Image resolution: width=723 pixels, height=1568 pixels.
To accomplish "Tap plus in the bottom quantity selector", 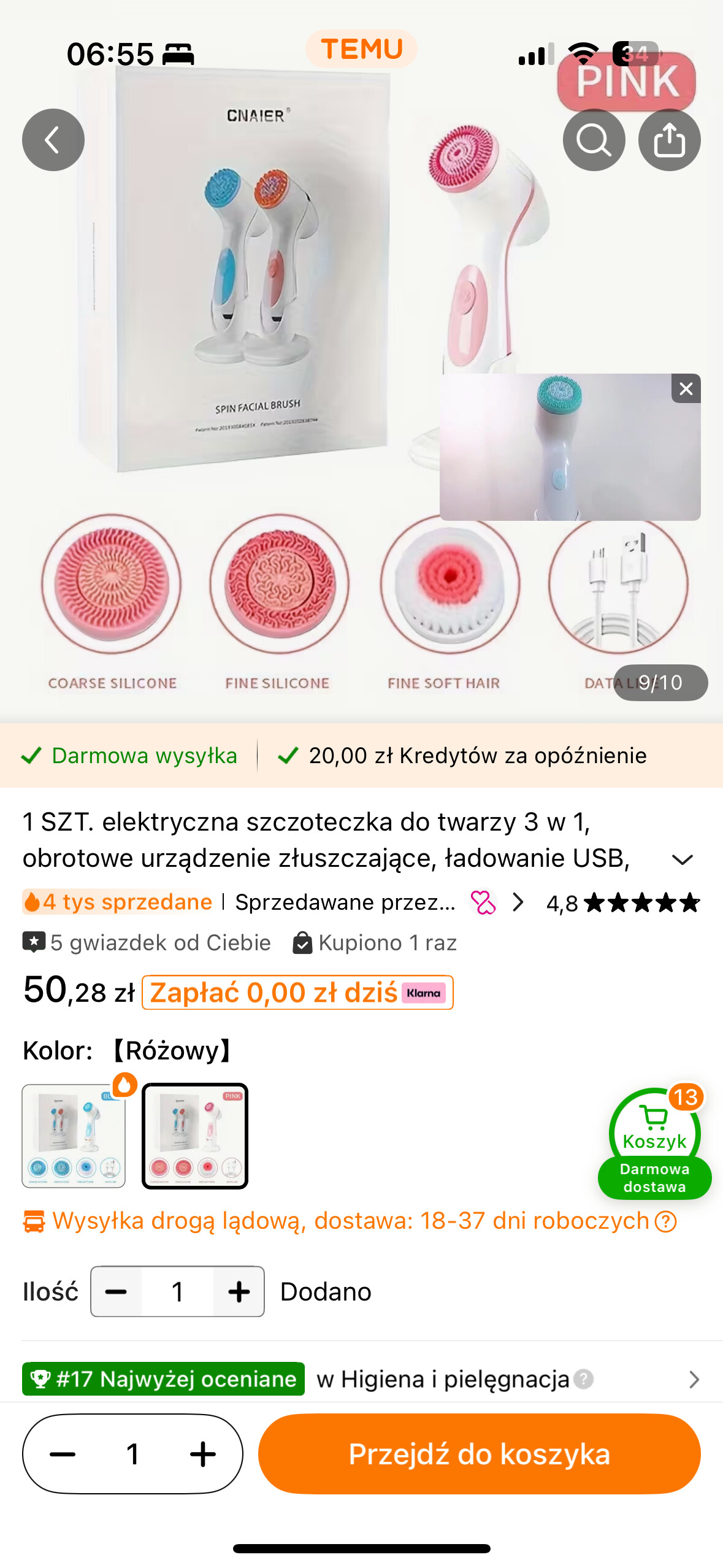I will point(202,1453).
